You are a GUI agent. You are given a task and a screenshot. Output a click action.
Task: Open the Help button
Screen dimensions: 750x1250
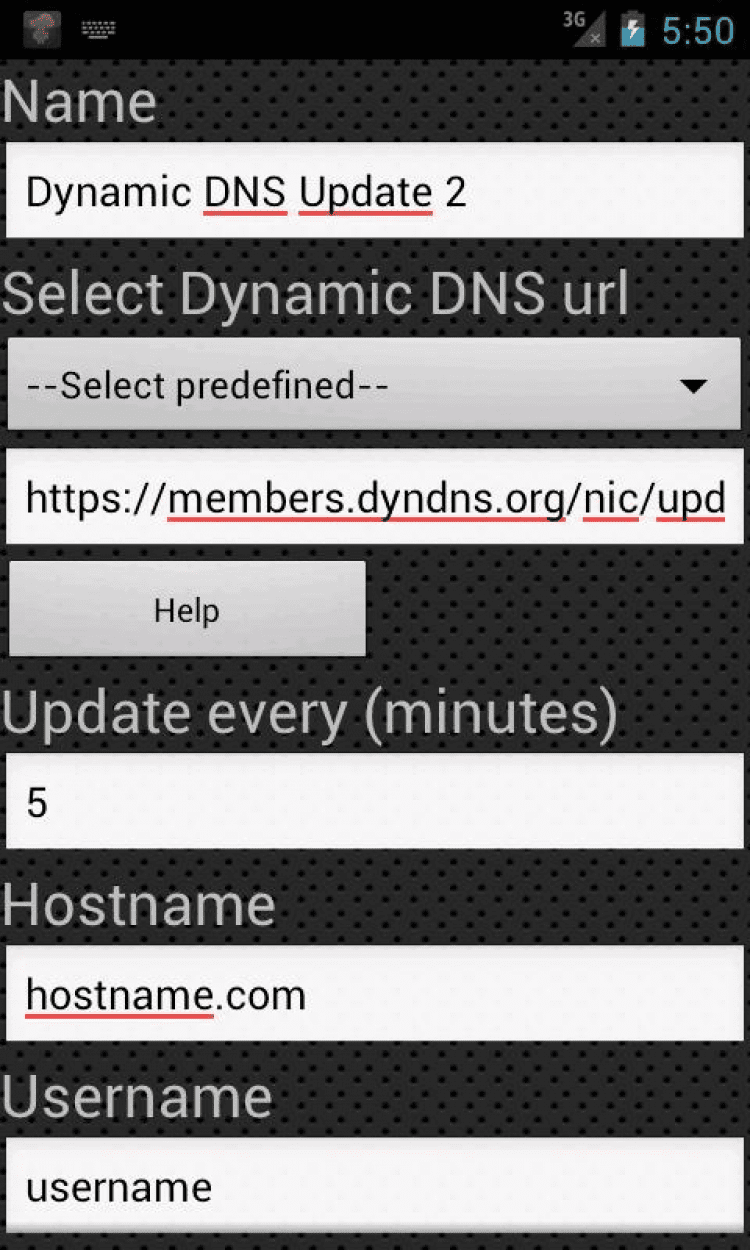[x=187, y=609]
